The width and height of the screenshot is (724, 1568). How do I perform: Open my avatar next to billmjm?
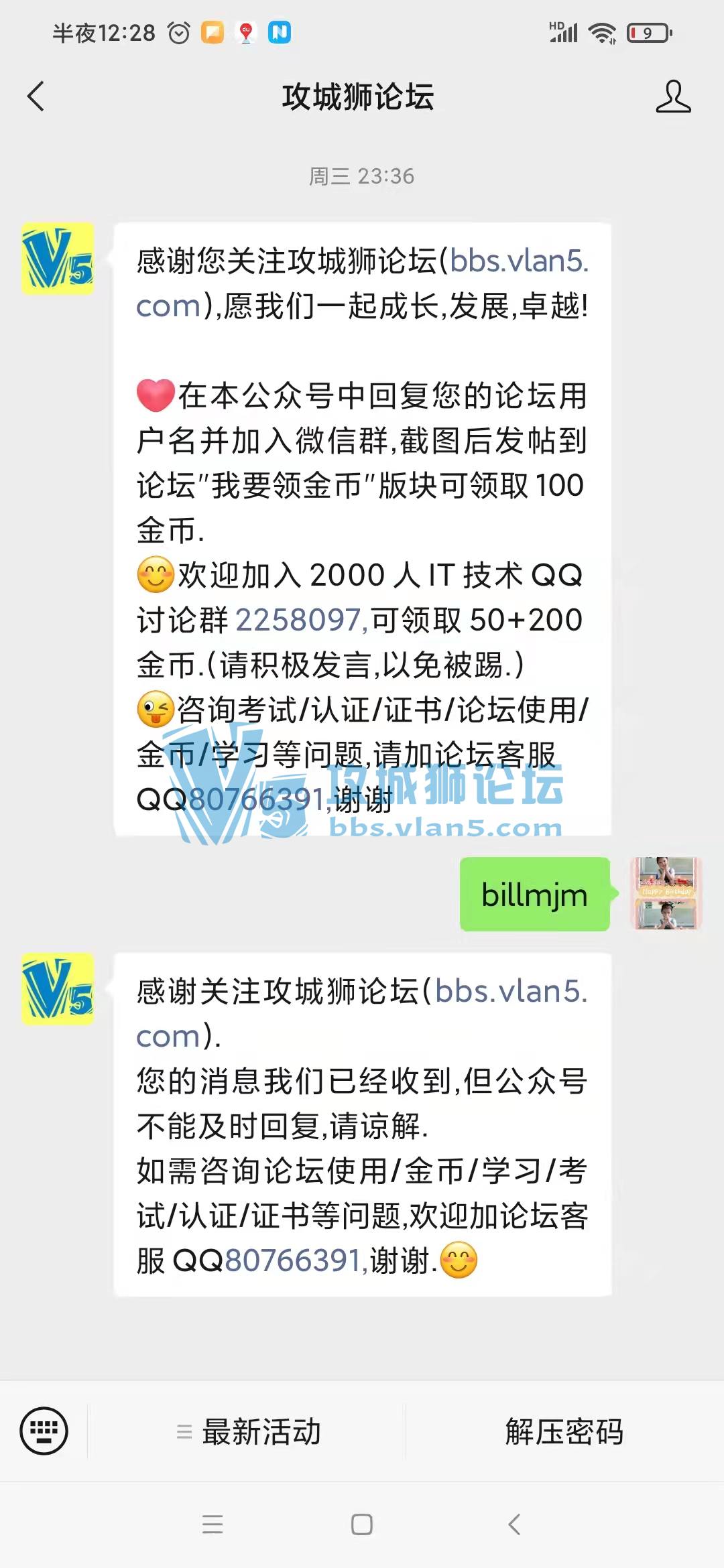point(666,893)
